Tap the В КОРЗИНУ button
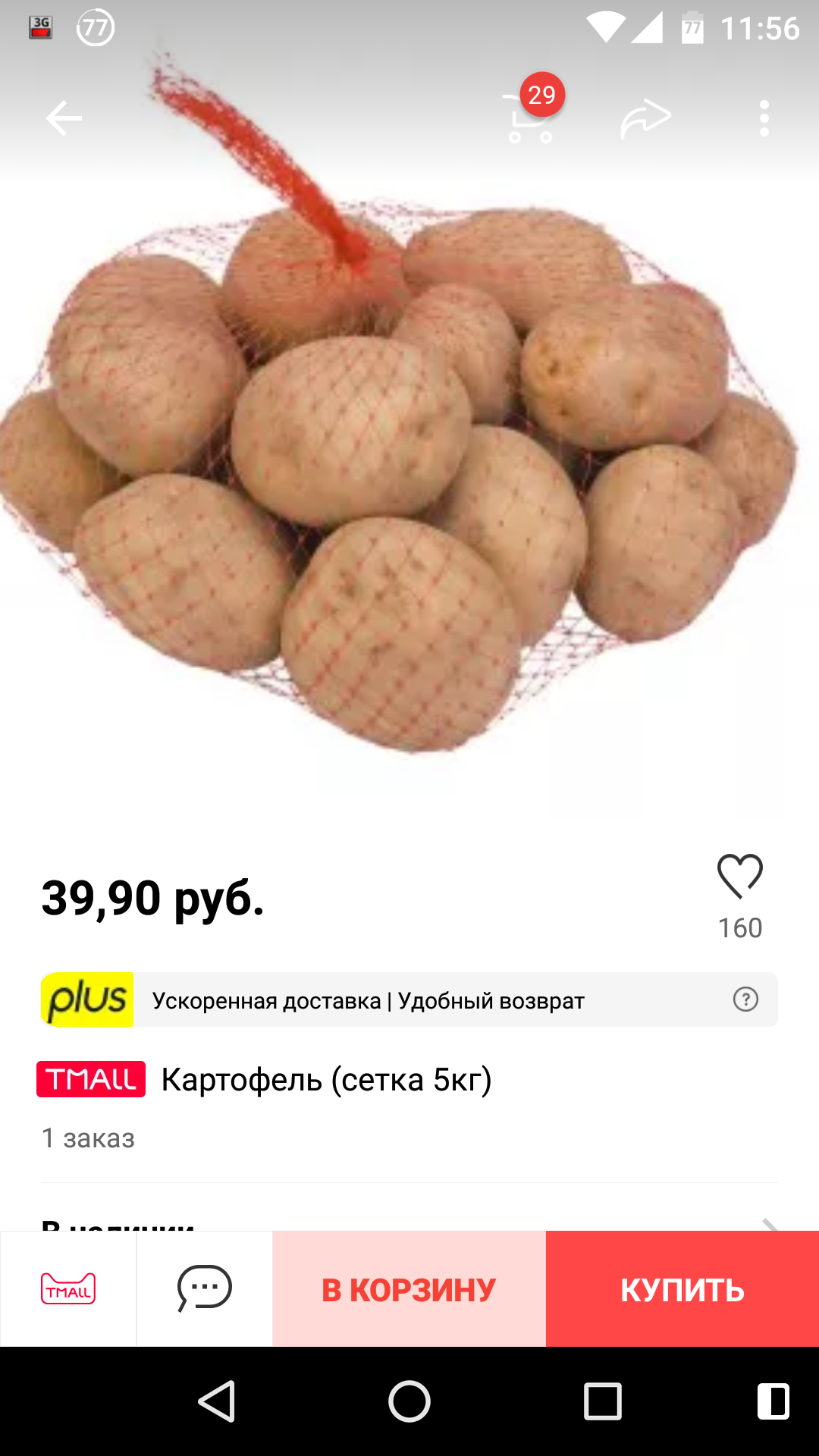 coord(409,1289)
